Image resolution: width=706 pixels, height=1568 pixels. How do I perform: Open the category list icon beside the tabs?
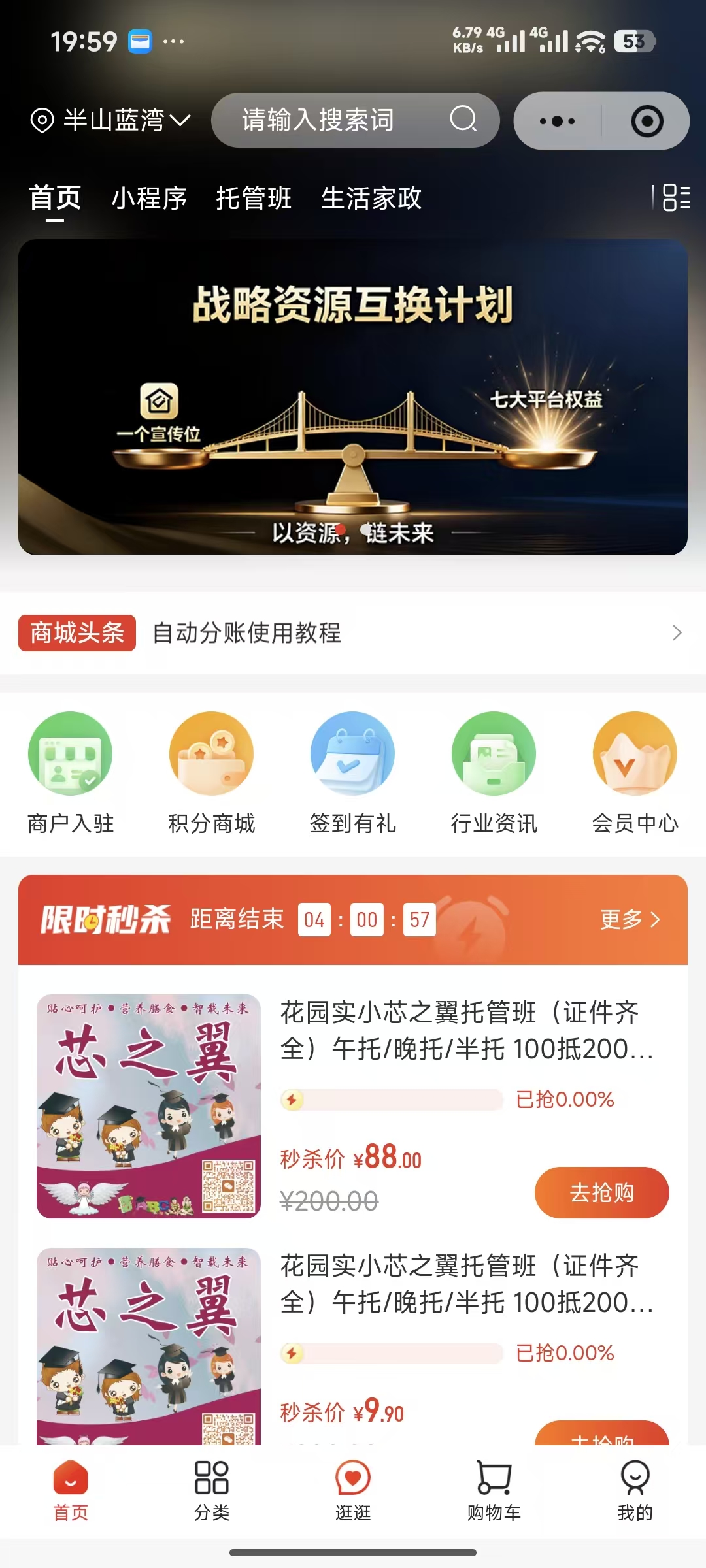pos(676,197)
